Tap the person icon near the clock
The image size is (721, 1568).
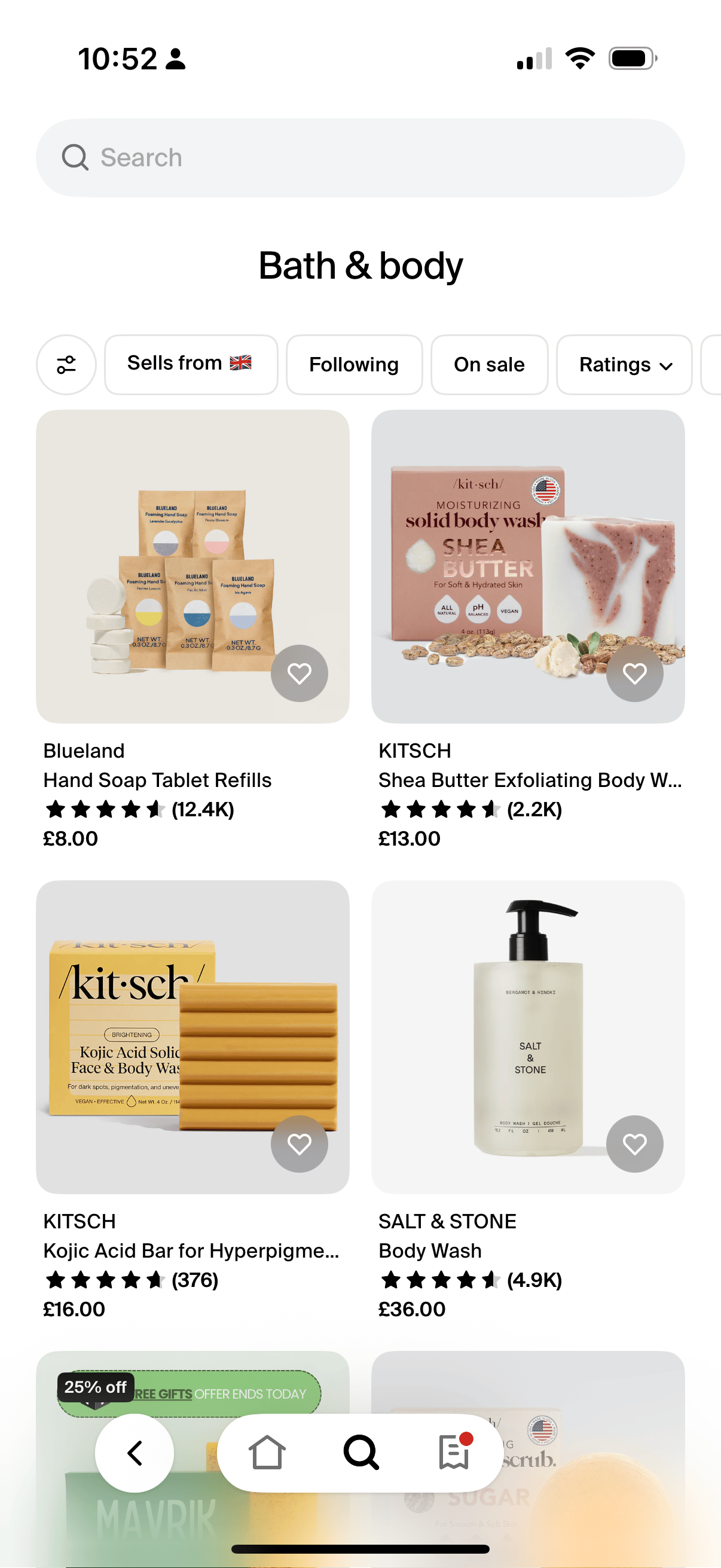coord(175,59)
